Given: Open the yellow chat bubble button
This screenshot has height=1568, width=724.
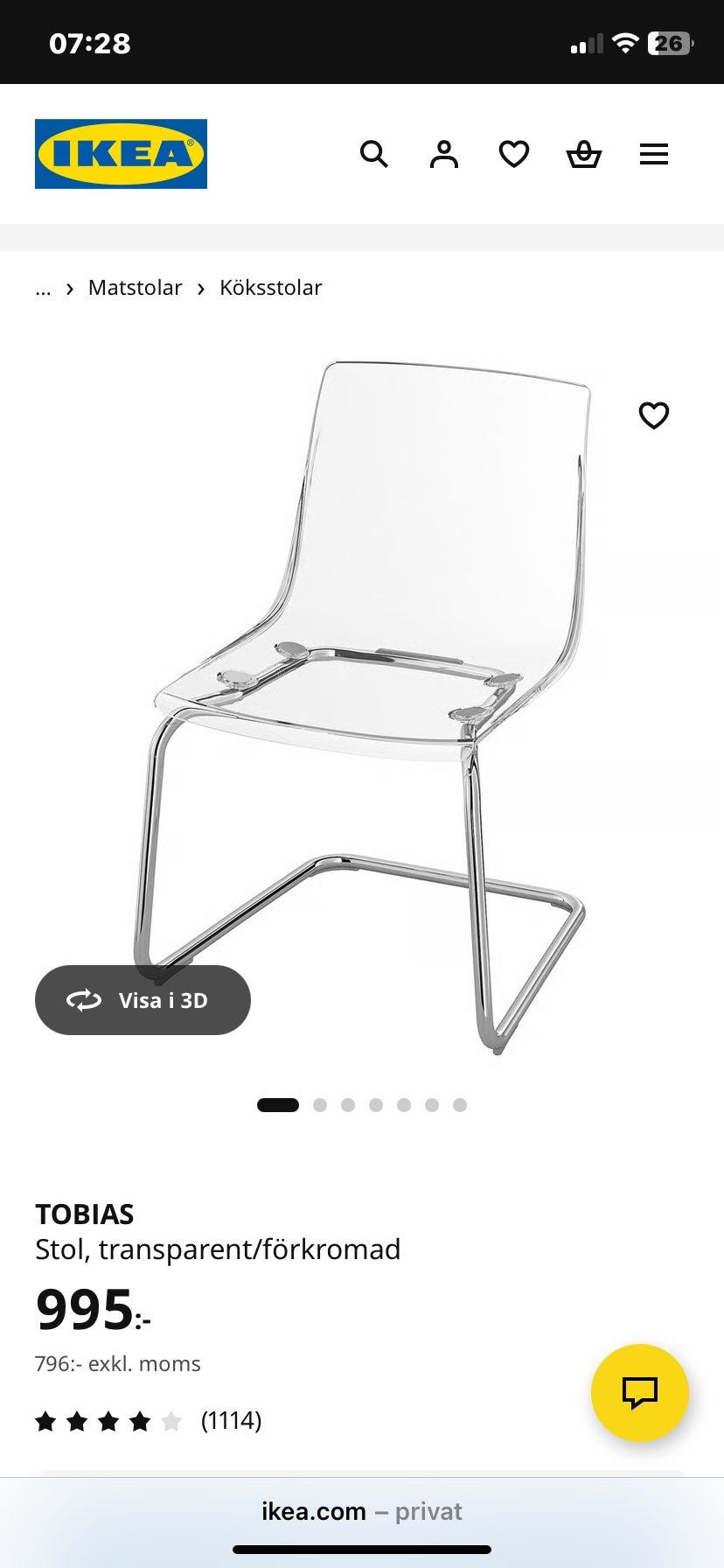Looking at the screenshot, I should pyautogui.click(x=640, y=1392).
